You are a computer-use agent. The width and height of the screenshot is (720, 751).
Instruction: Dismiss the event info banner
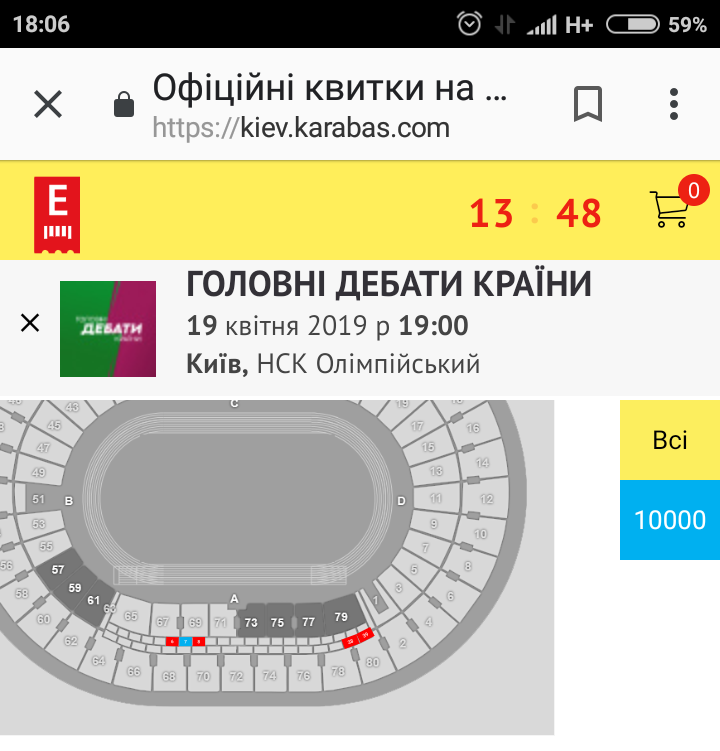30,323
